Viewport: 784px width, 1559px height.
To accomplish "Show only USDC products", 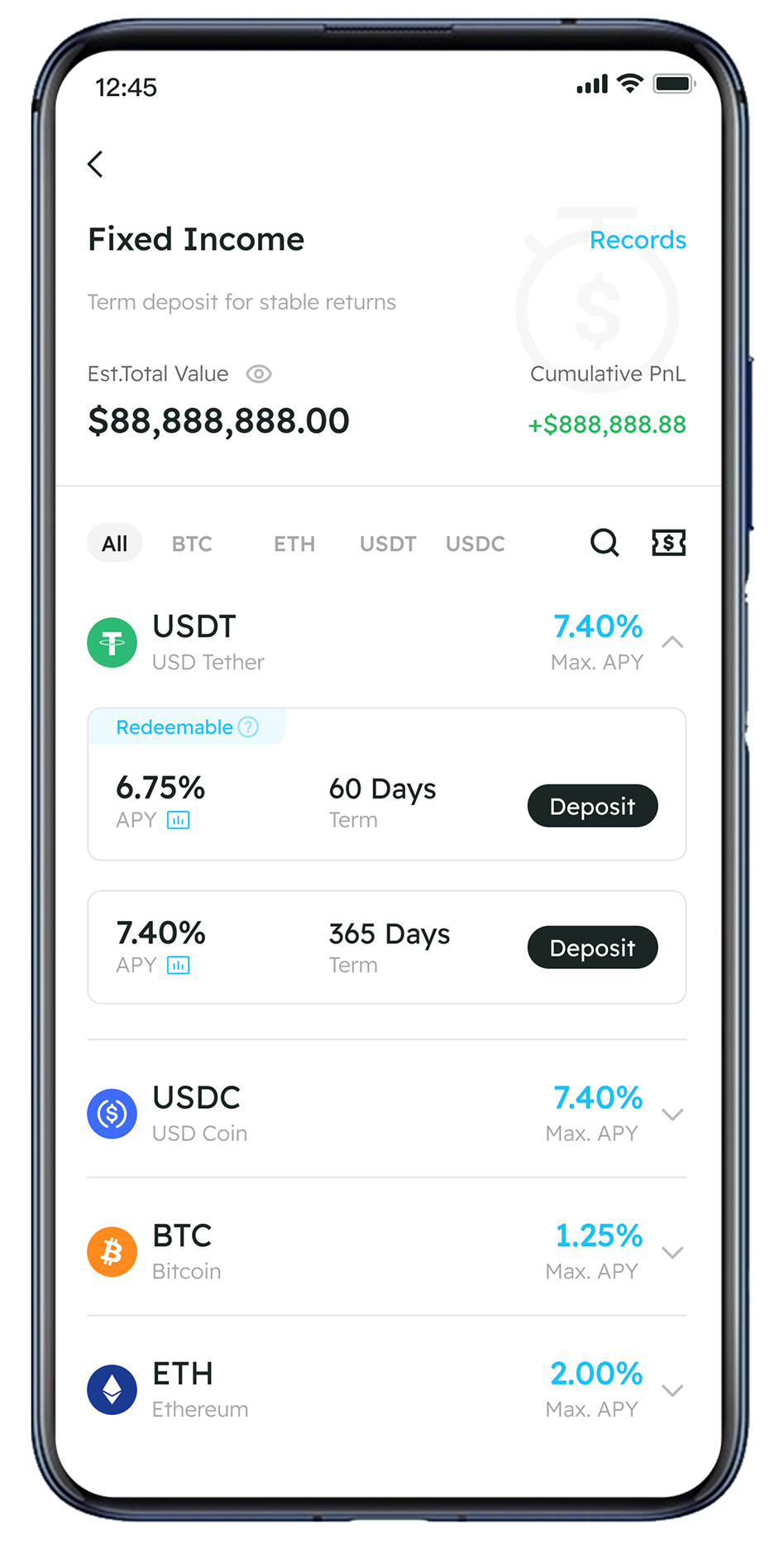I will [475, 544].
